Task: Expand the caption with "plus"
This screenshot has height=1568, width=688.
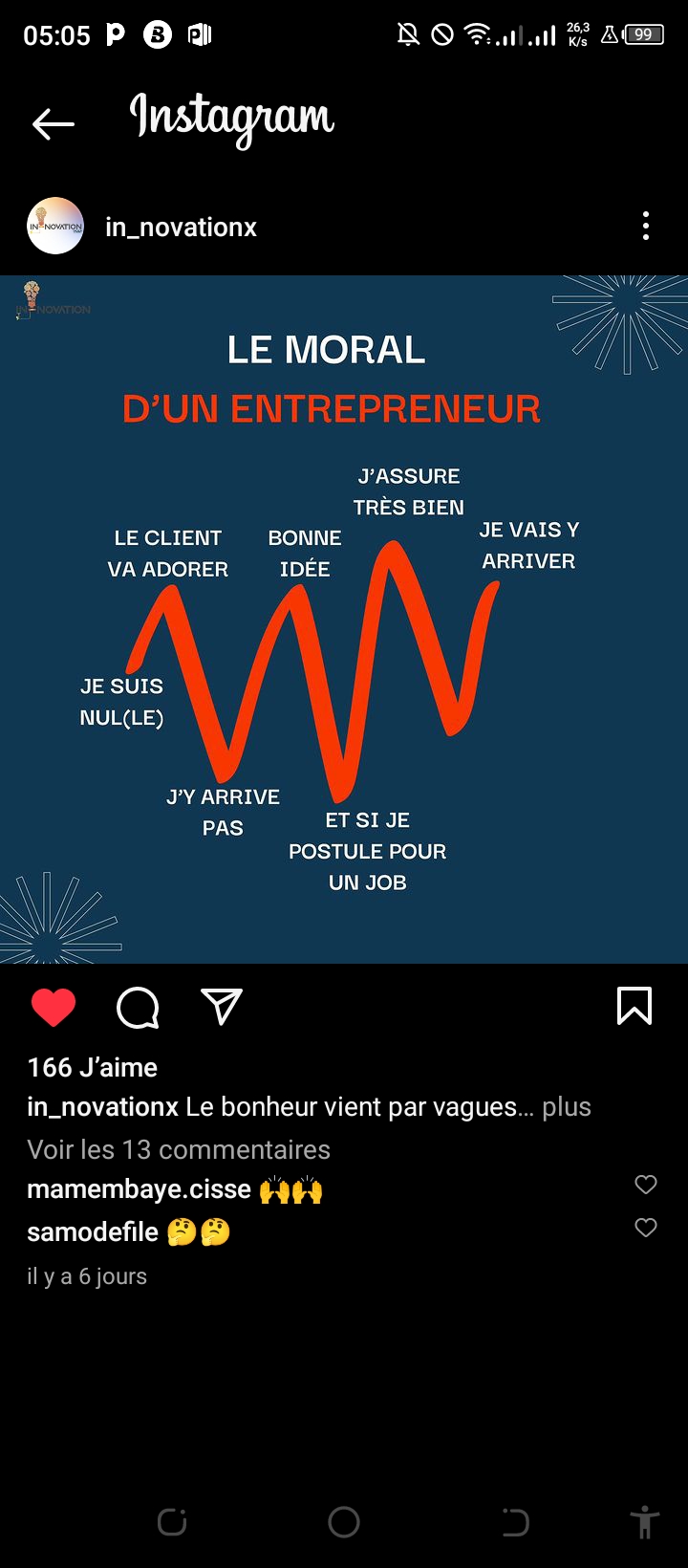Action: (567, 1107)
